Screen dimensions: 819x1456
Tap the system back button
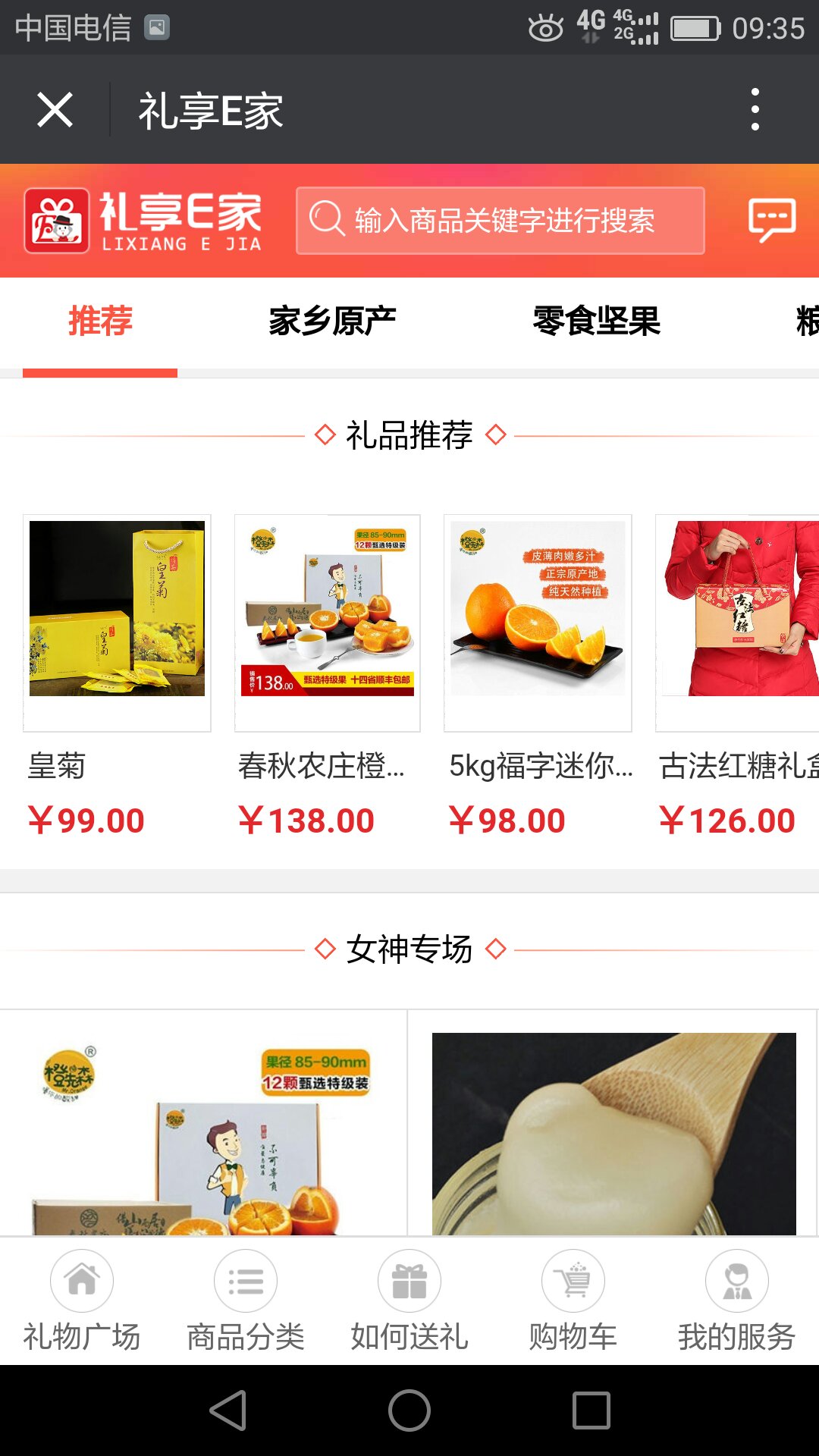coord(228,1410)
